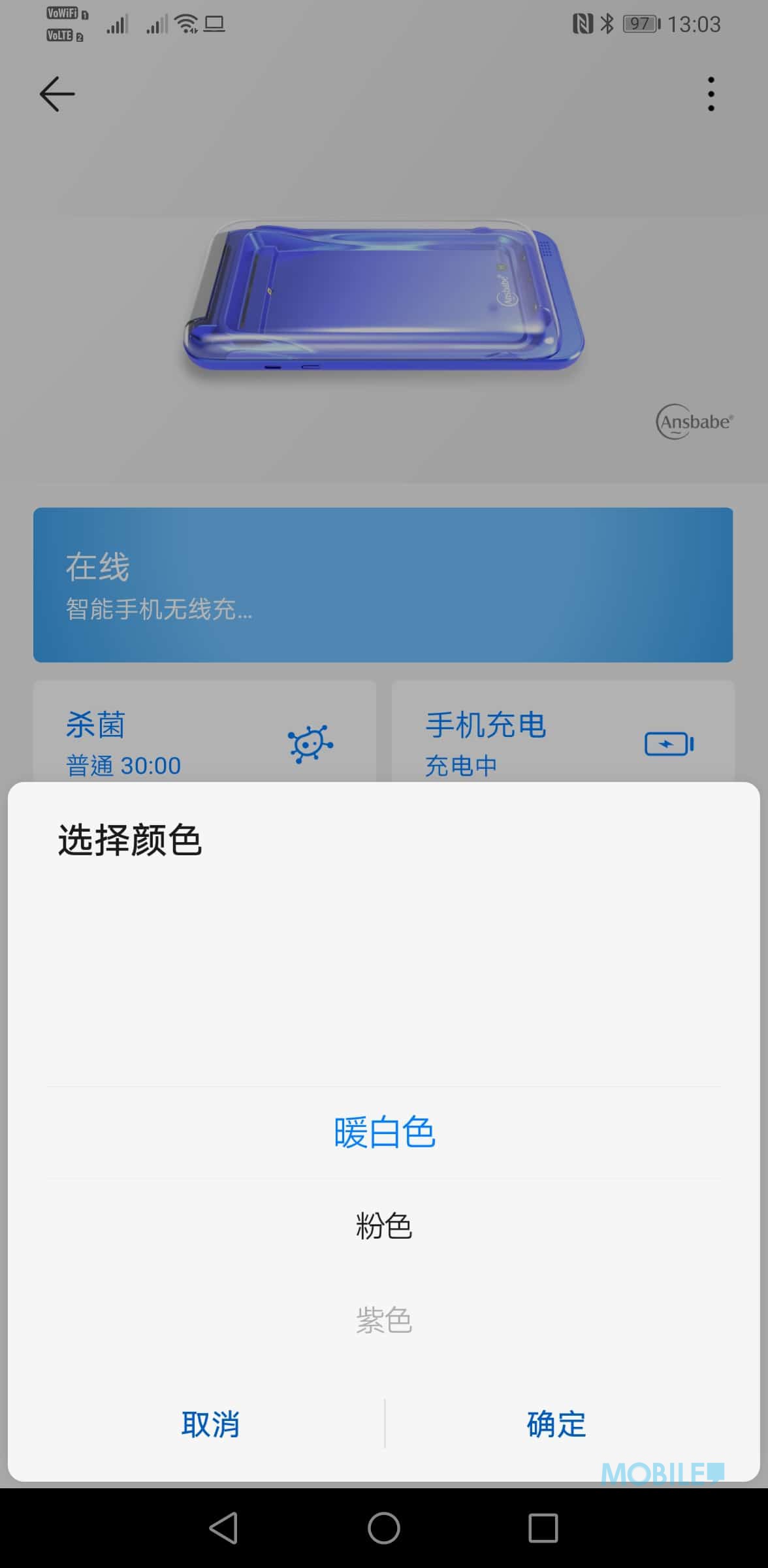Select the highlighted 暖白色 option

384,1132
